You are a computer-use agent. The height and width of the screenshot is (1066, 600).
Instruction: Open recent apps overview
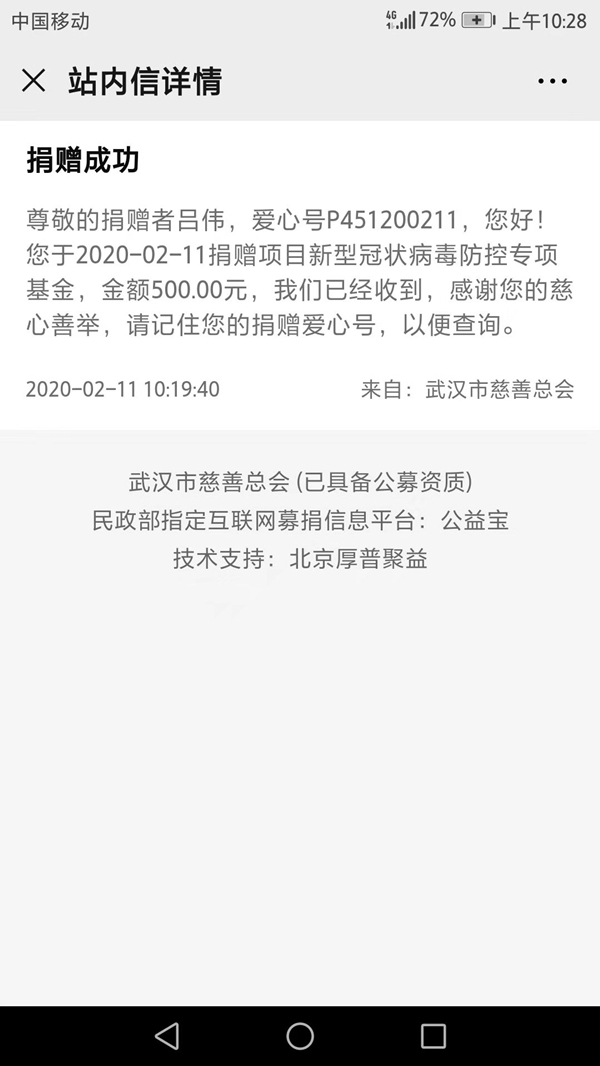pos(433,1036)
